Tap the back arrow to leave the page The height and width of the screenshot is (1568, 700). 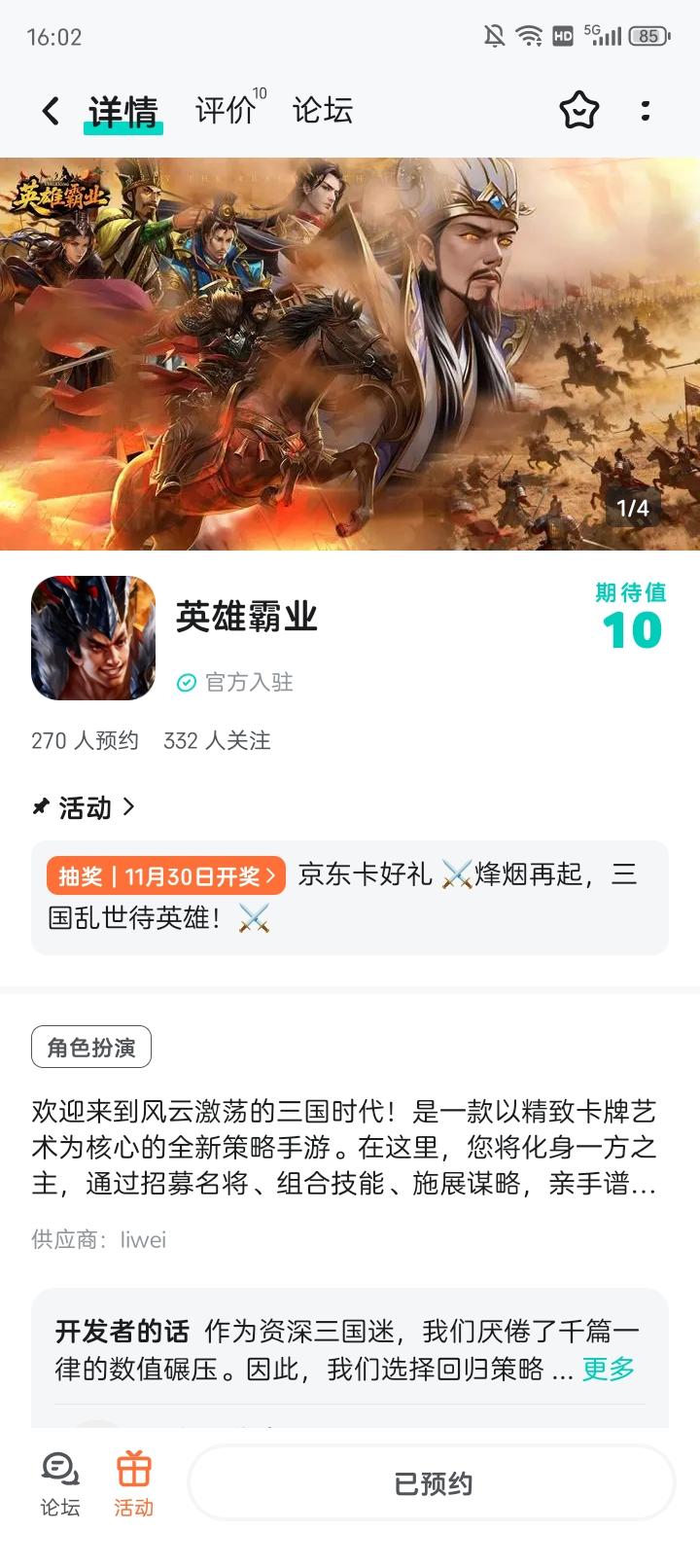49,110
